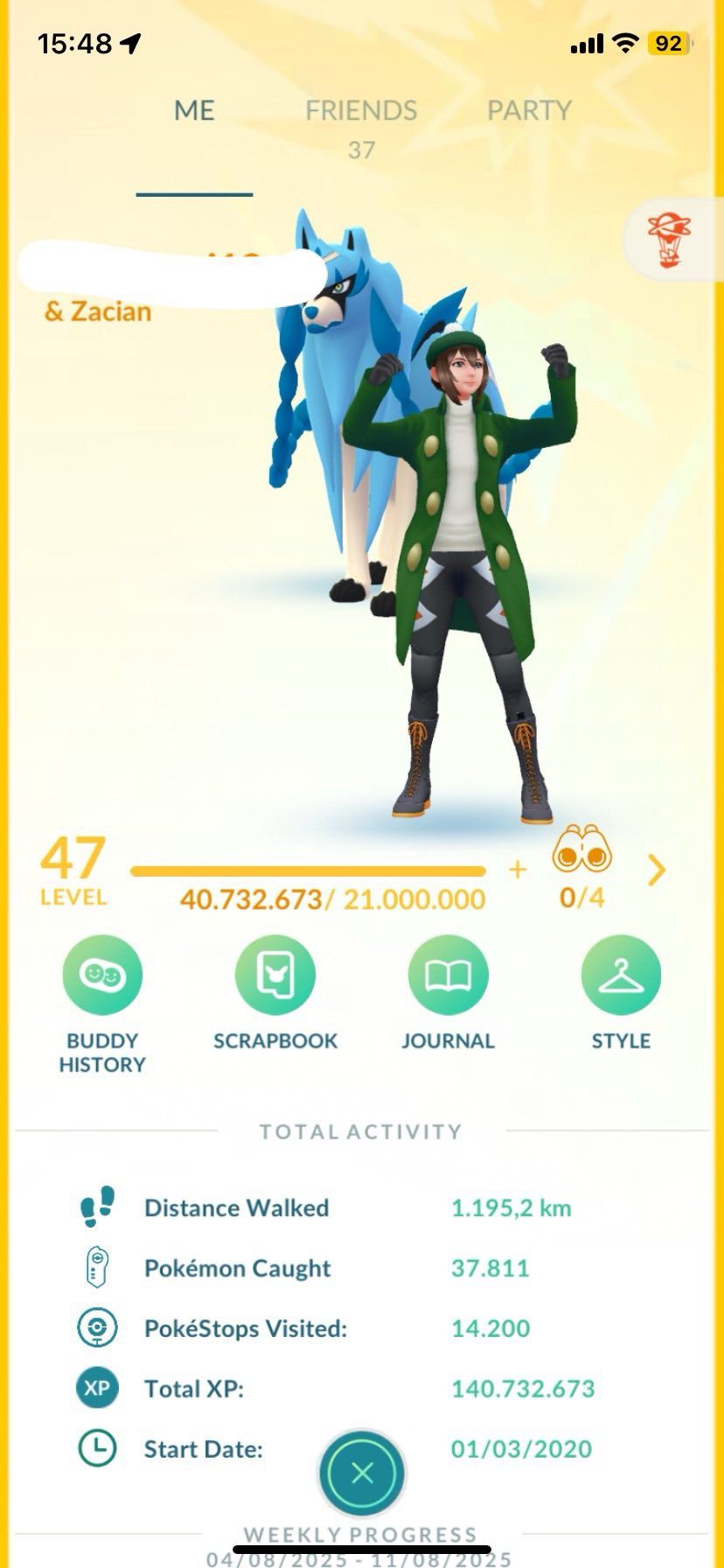Open the Team Rocket balloon icon
Image resolution: width=724 pixels, height=1568 pixels.
point(670,240)
